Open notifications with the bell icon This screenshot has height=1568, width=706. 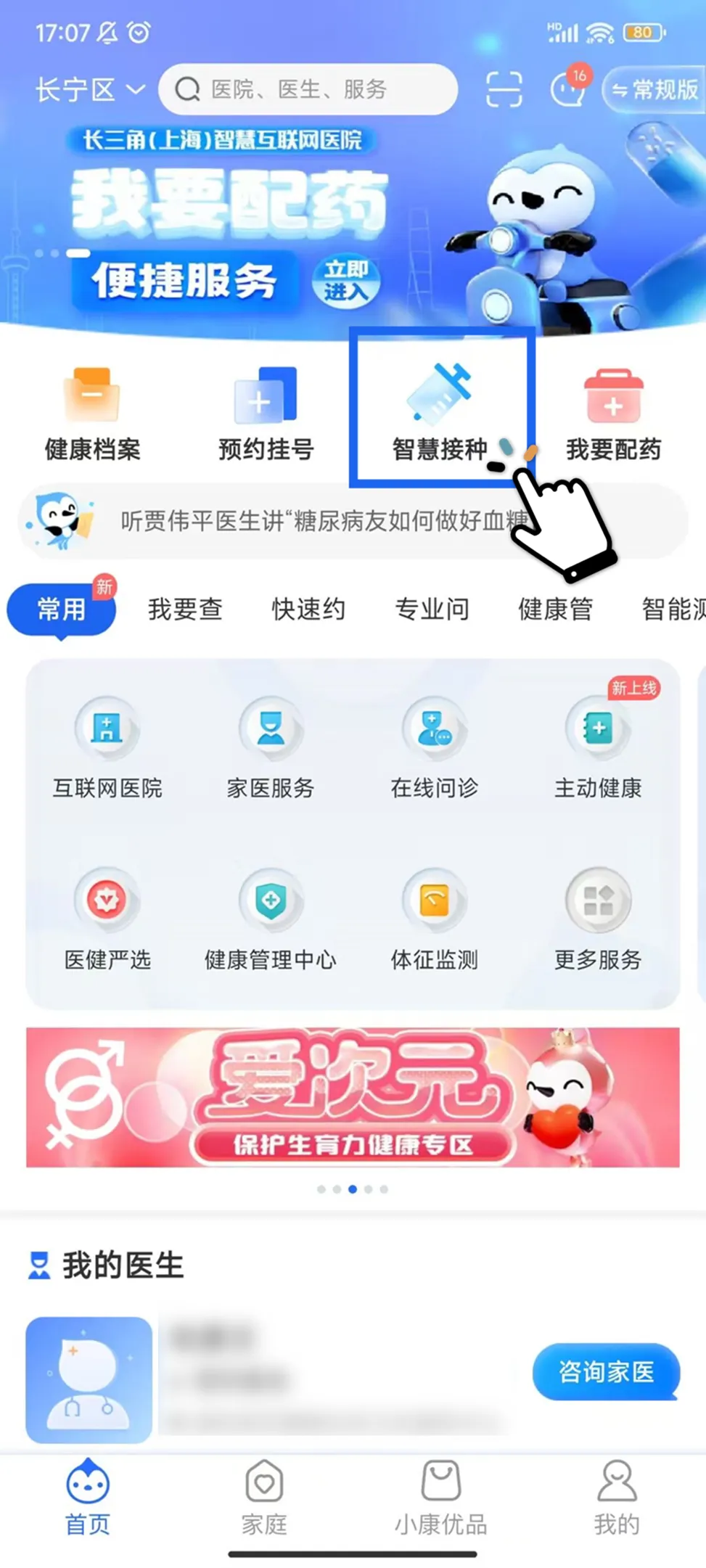(x=568, y=89)
